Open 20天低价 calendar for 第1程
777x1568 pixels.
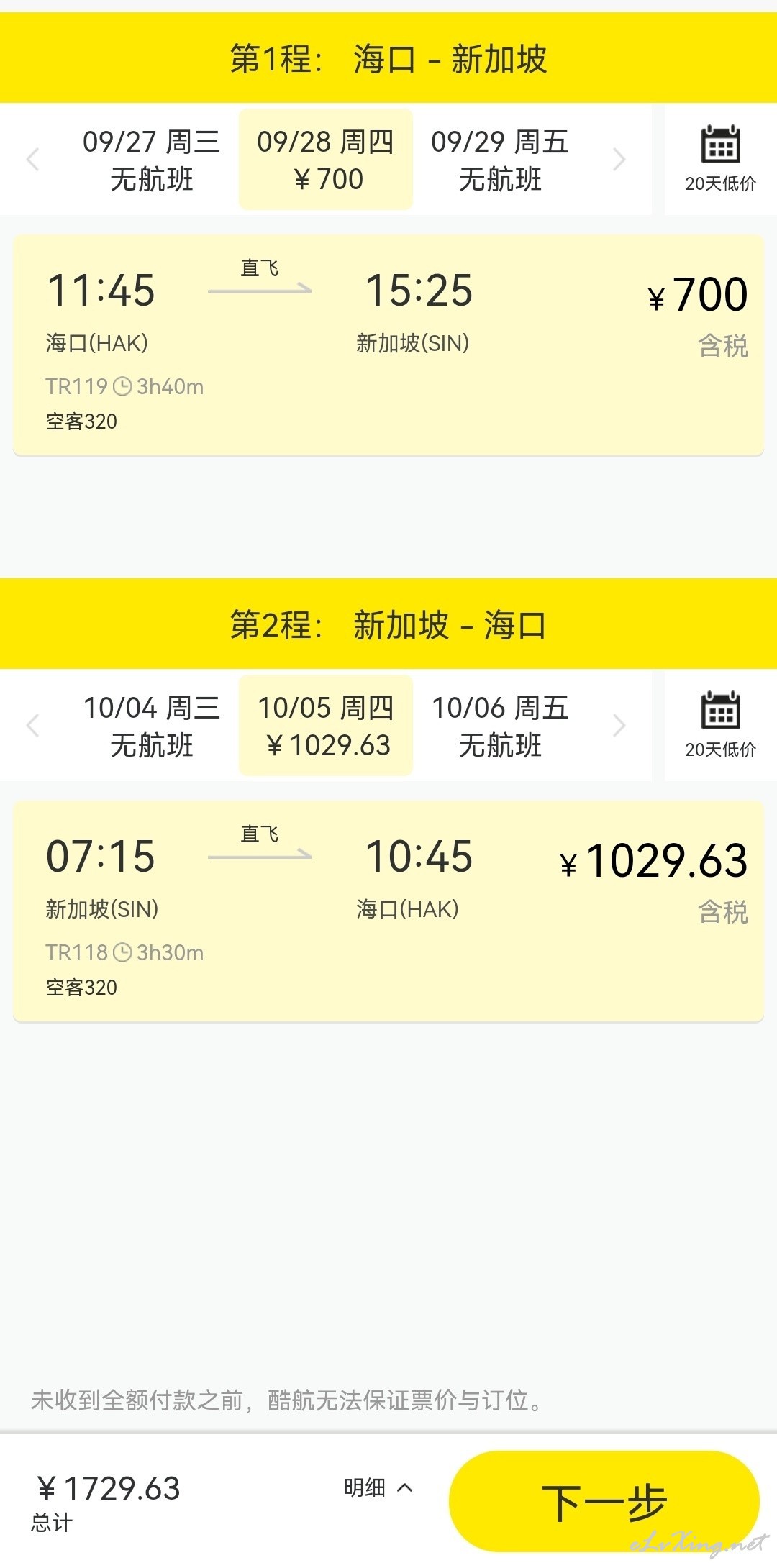pos(720,160)
